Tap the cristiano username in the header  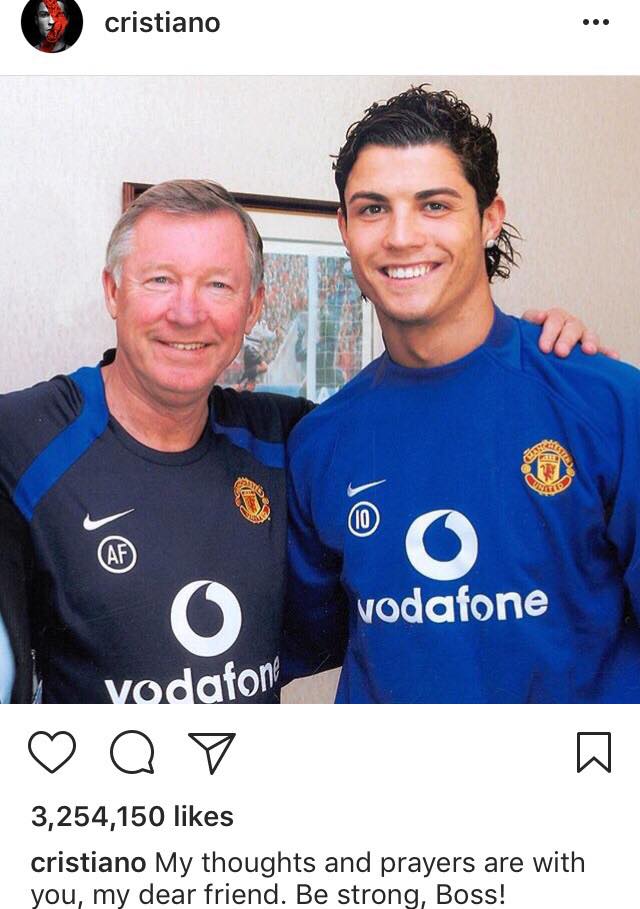point(162,23)
